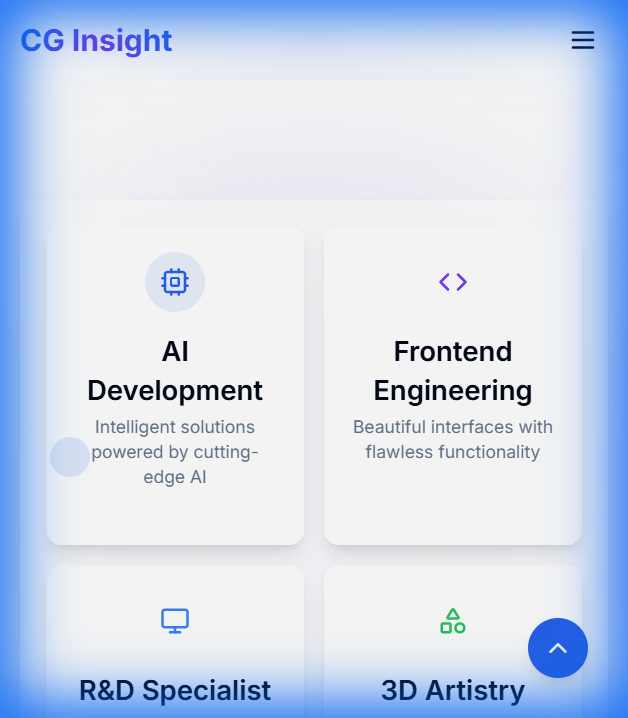Tap the scroll-to-top arrow button
This screenshot has width=628, height=718.
(x=557, y=648)
